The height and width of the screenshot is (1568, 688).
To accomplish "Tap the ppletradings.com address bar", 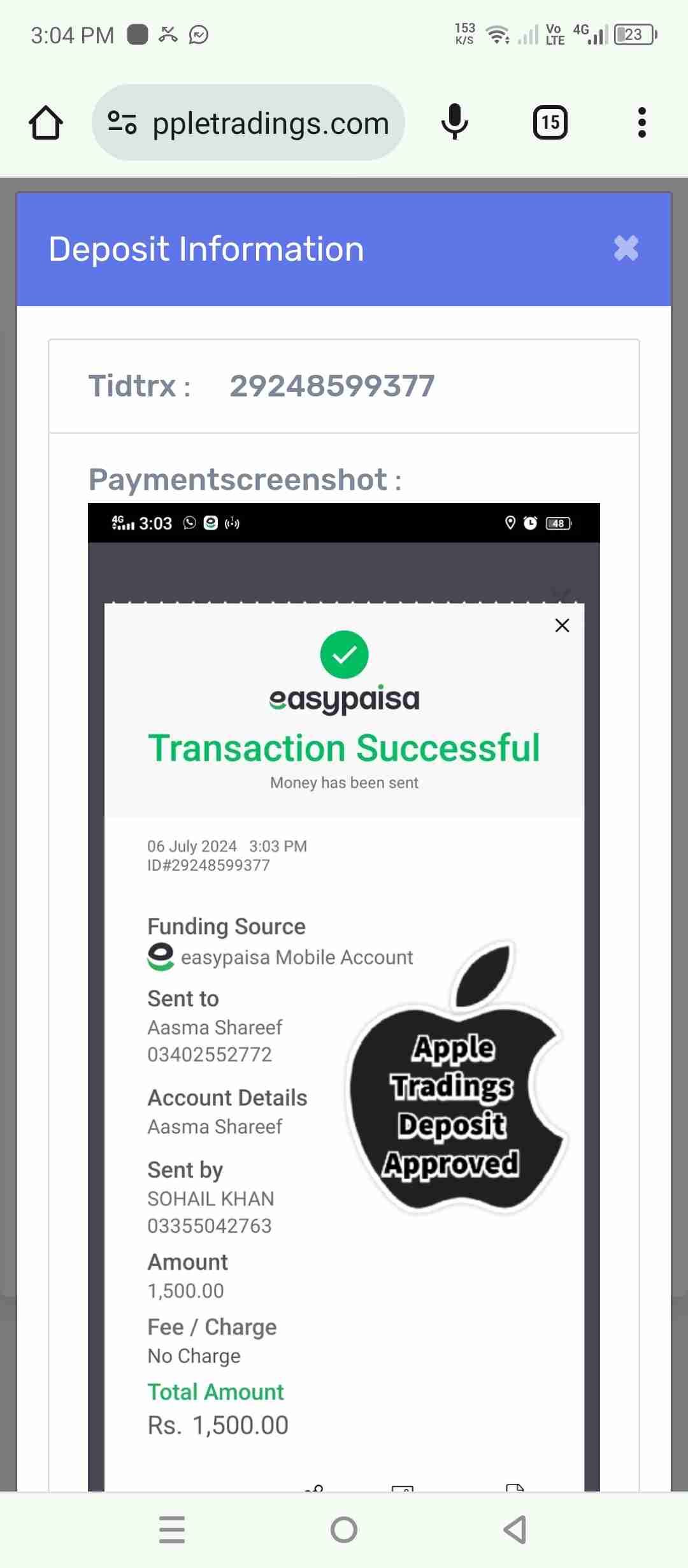I will point(270,123).
